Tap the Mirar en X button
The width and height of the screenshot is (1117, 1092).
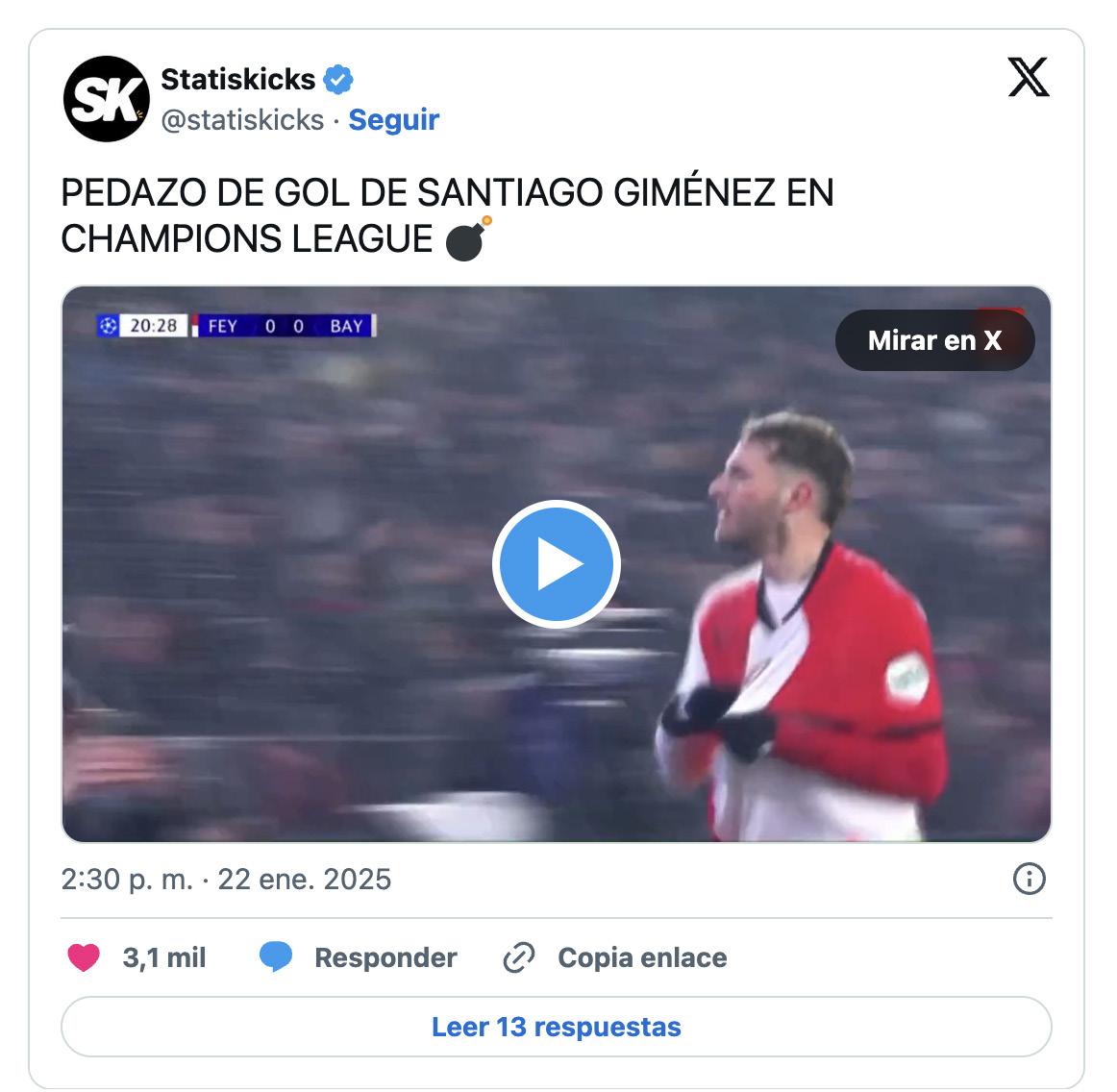click(x=934, y=340)
